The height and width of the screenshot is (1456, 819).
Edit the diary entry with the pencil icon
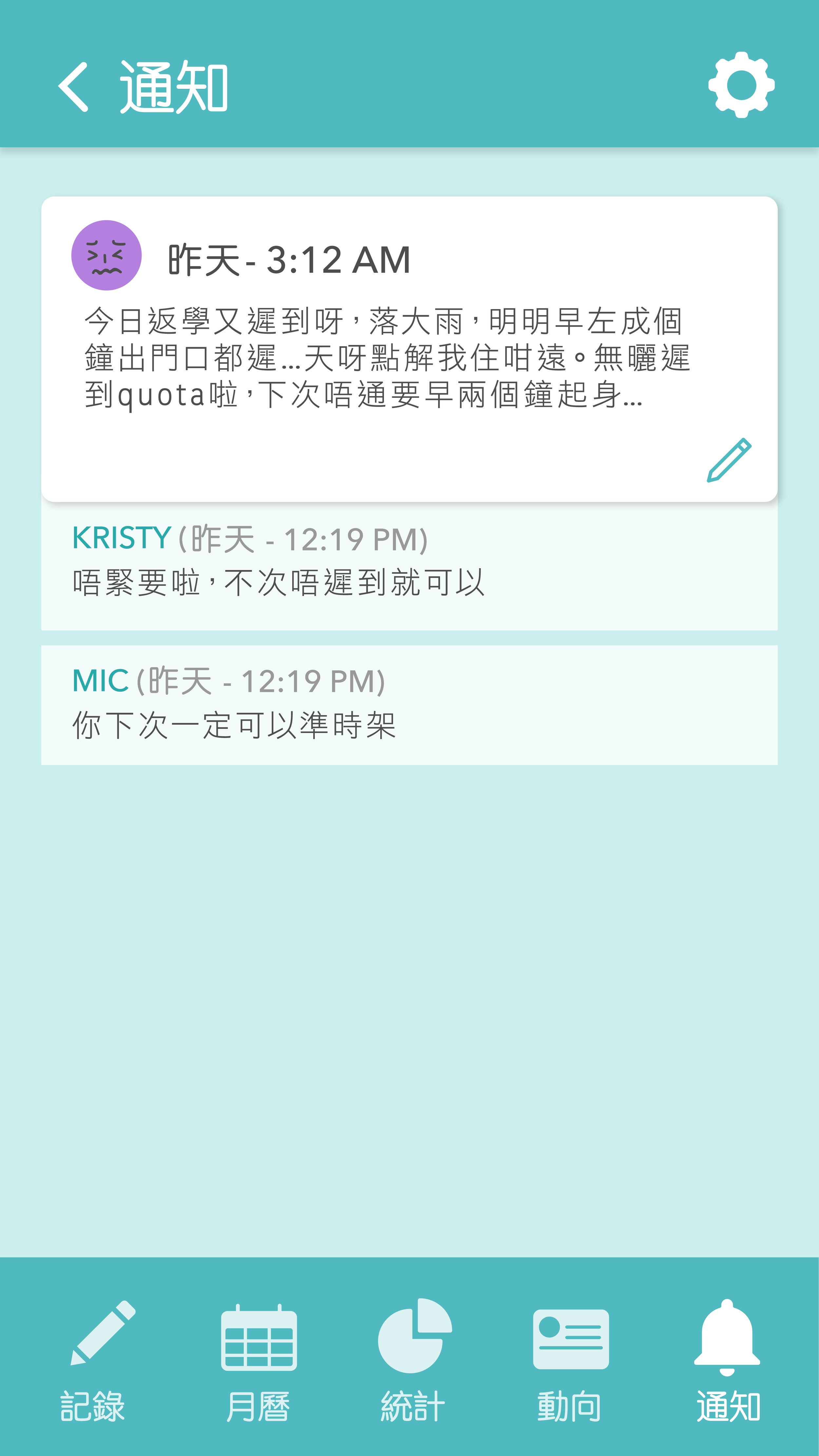pos(729,460)
